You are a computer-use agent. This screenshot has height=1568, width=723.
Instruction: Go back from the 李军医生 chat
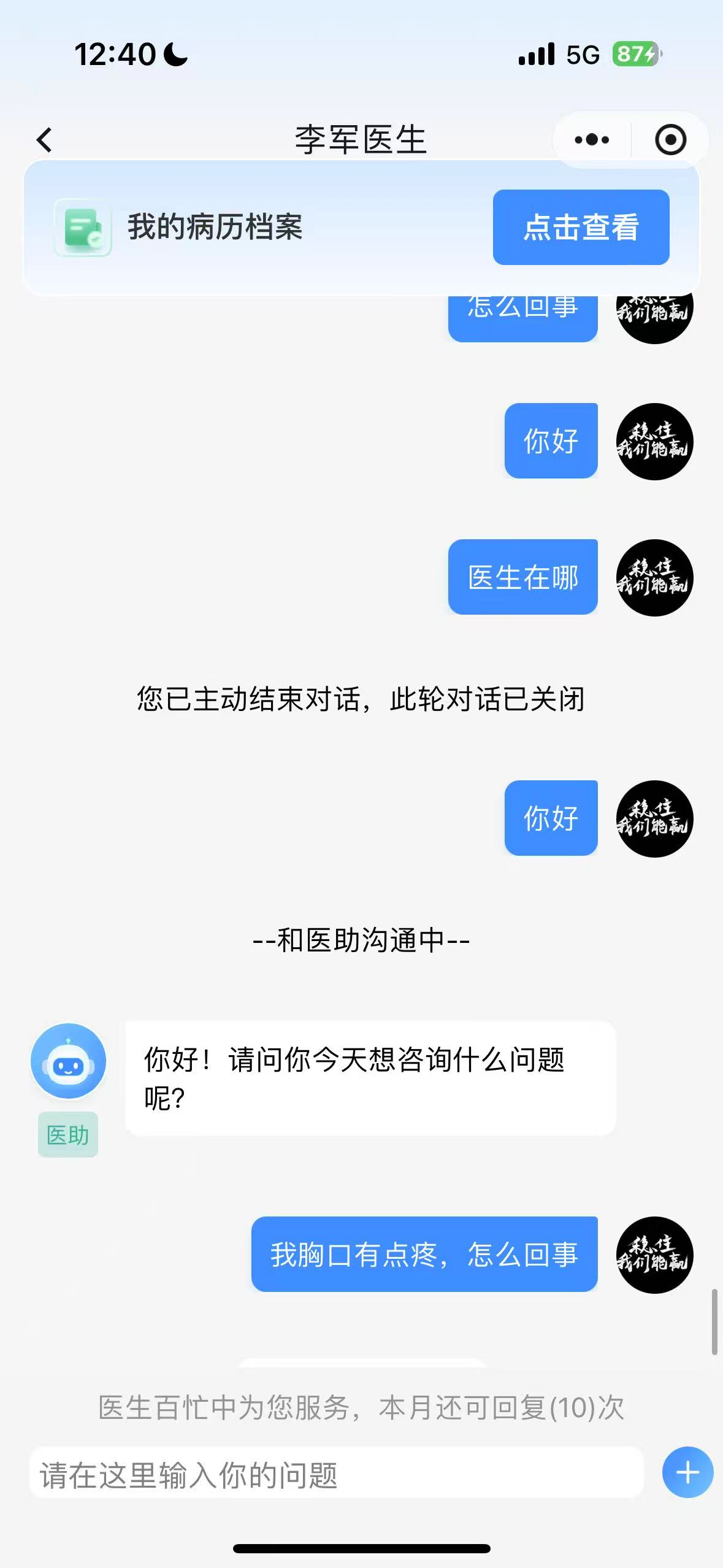[x=44, y=140]
